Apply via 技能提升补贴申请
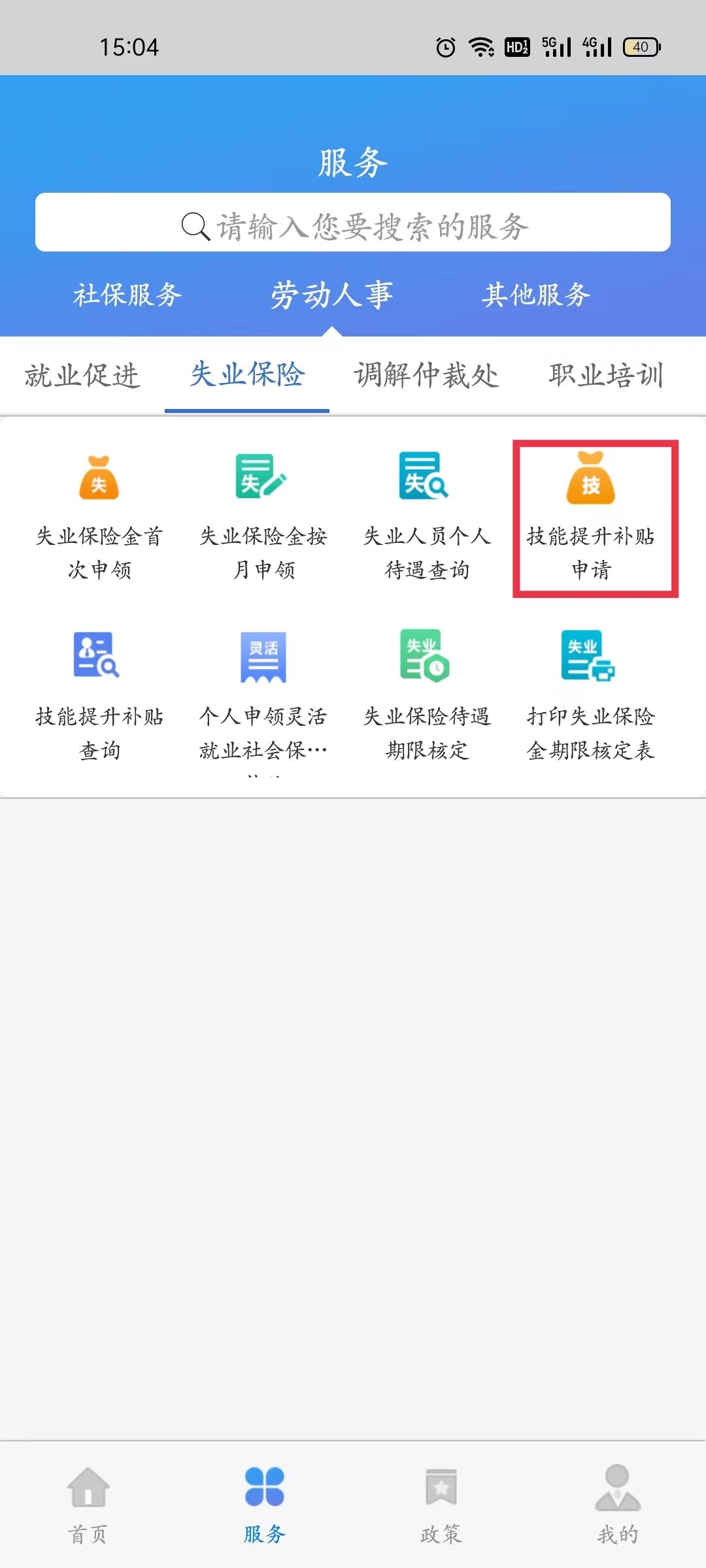This screenshot has width=706, height=1568. (x=591, y=516)
